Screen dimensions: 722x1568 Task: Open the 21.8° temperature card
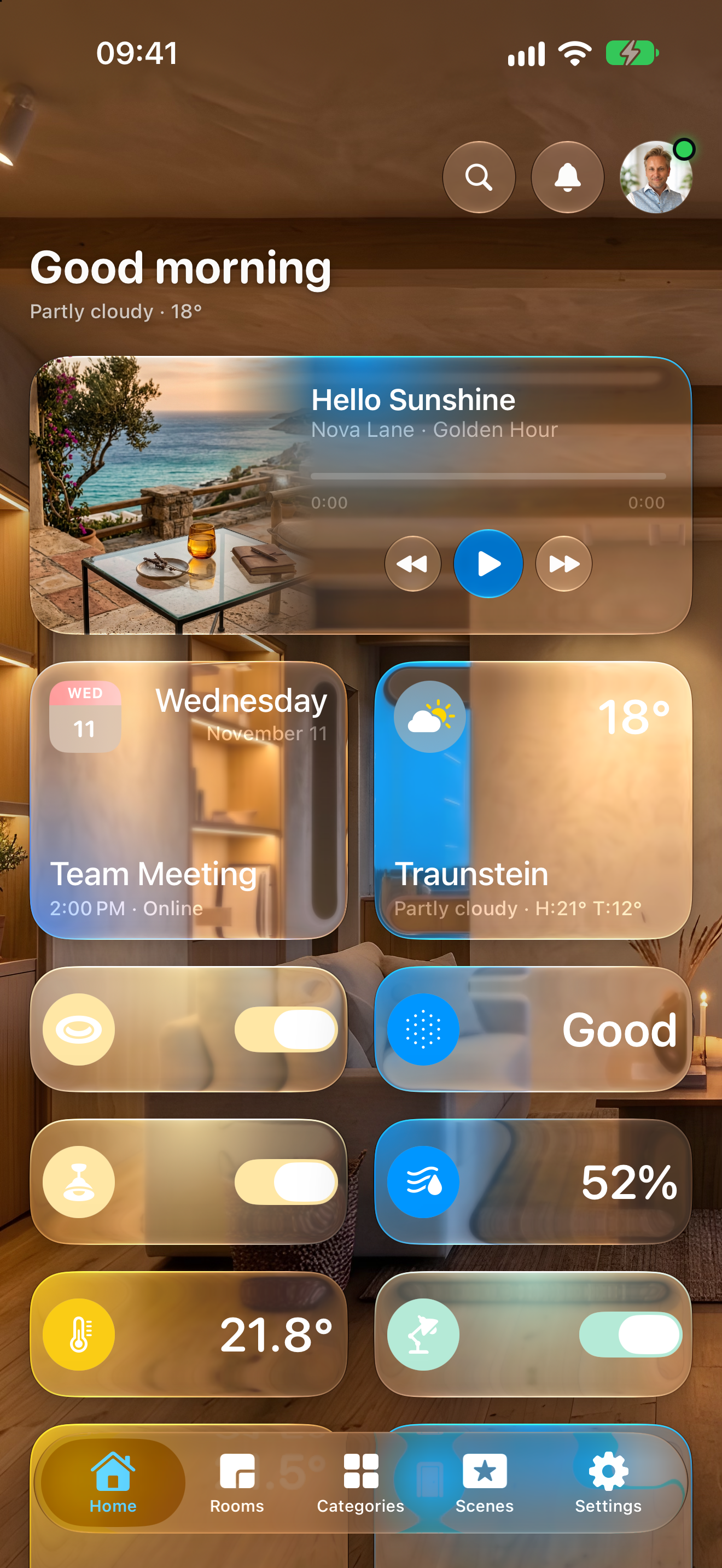point(189,1333)
